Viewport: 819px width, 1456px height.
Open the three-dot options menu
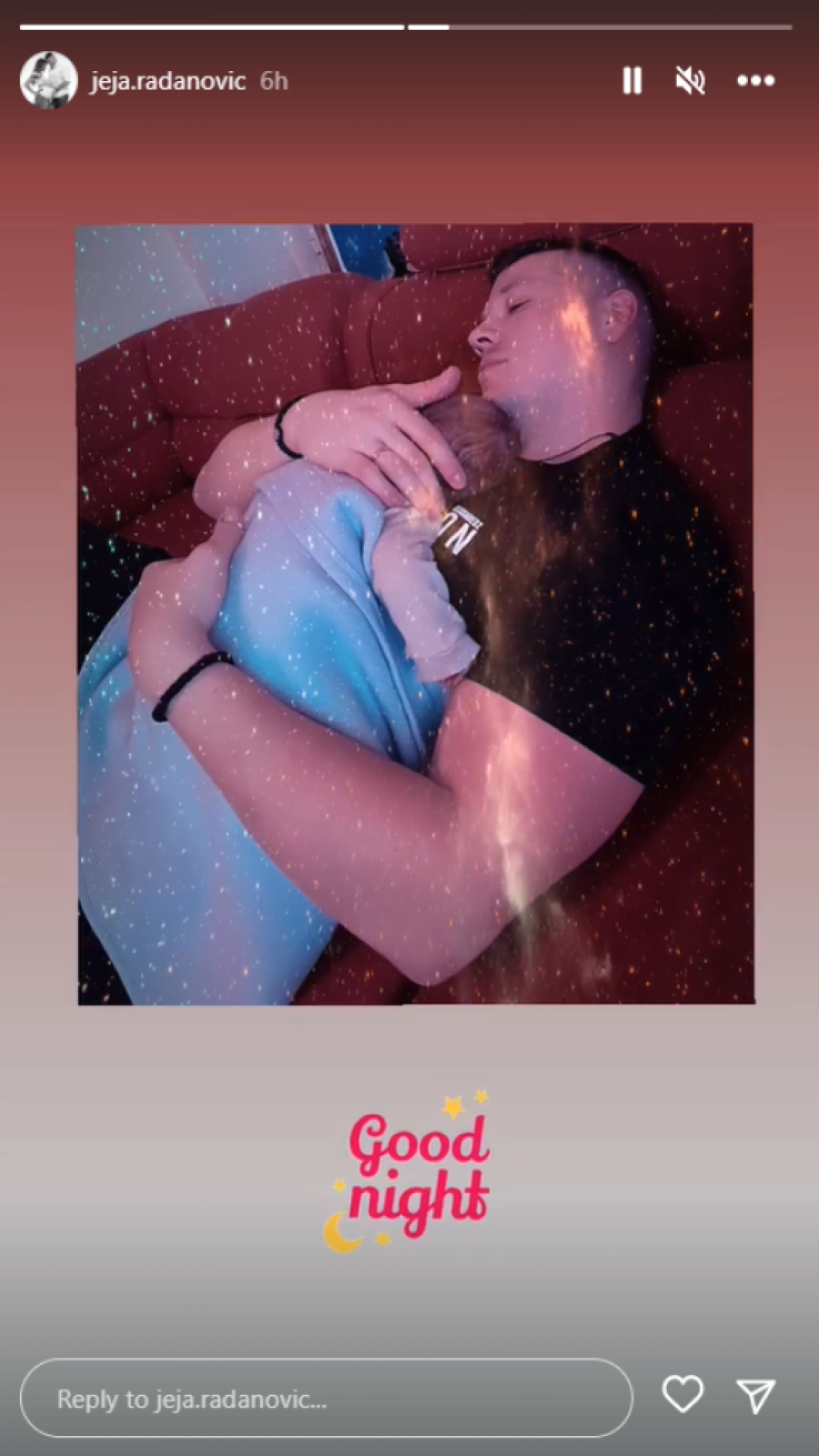coord(755,81)
